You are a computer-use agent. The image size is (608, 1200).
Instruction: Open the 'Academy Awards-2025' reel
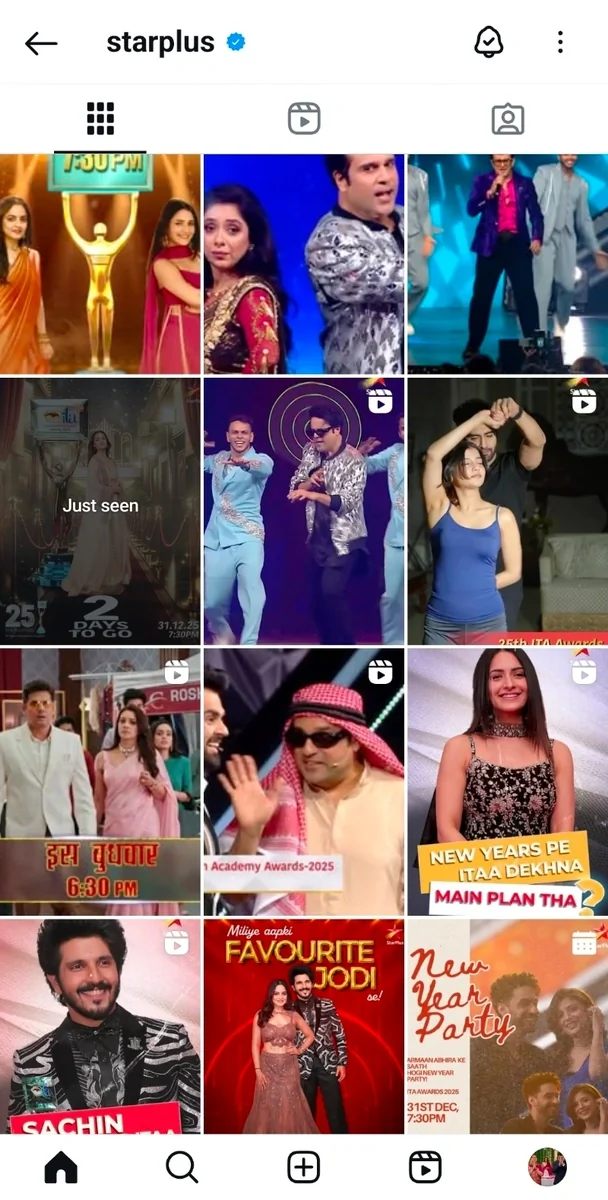click(x=304, y=781)
